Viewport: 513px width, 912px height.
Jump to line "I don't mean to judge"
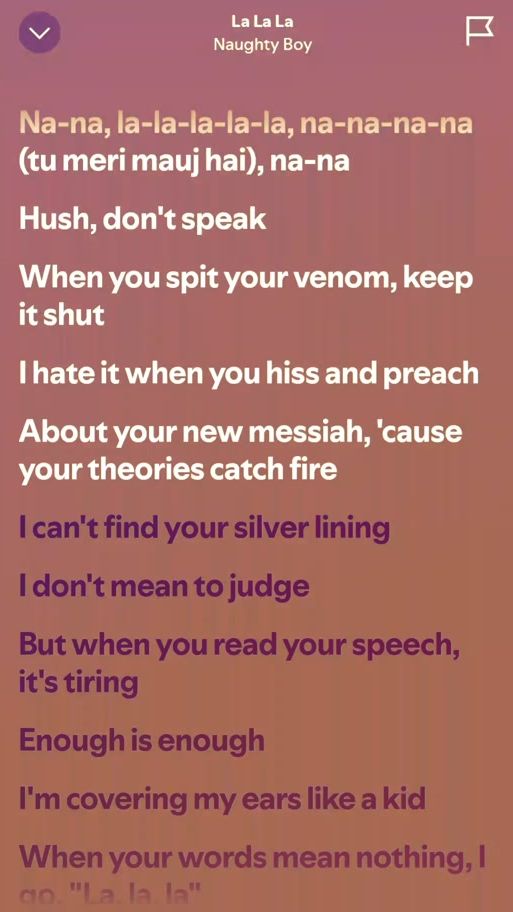coord(164,586)
